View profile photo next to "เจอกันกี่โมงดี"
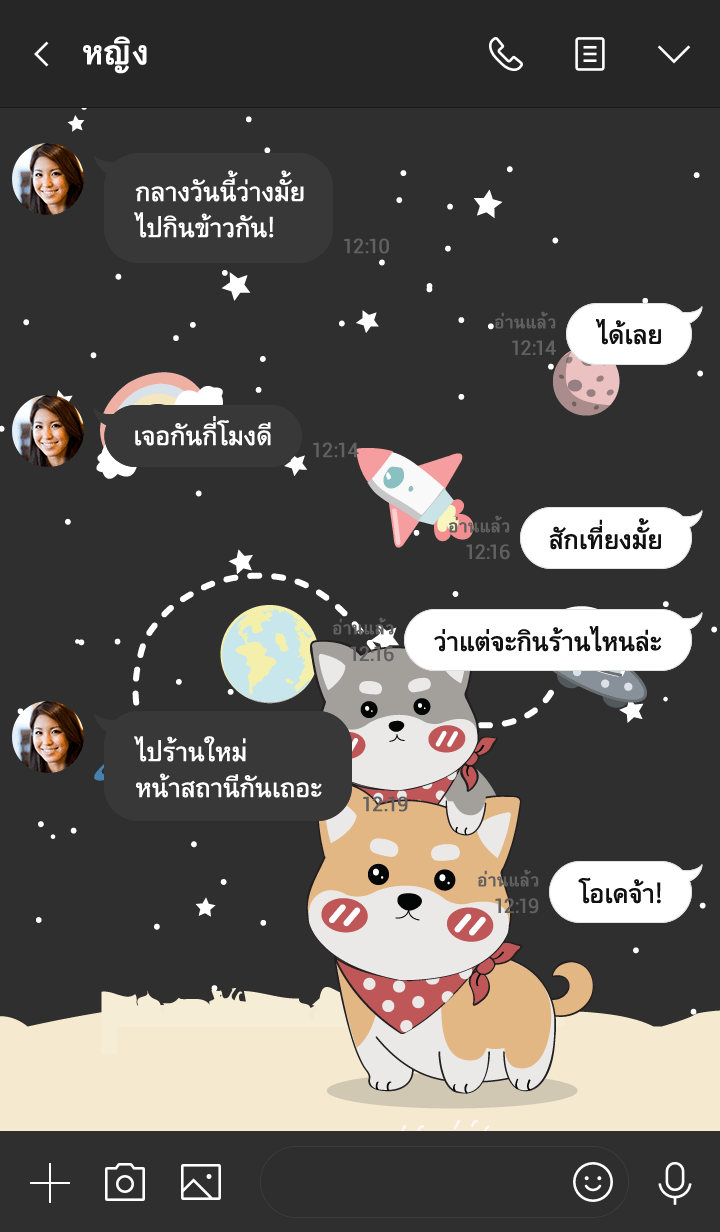 (48, 431)
